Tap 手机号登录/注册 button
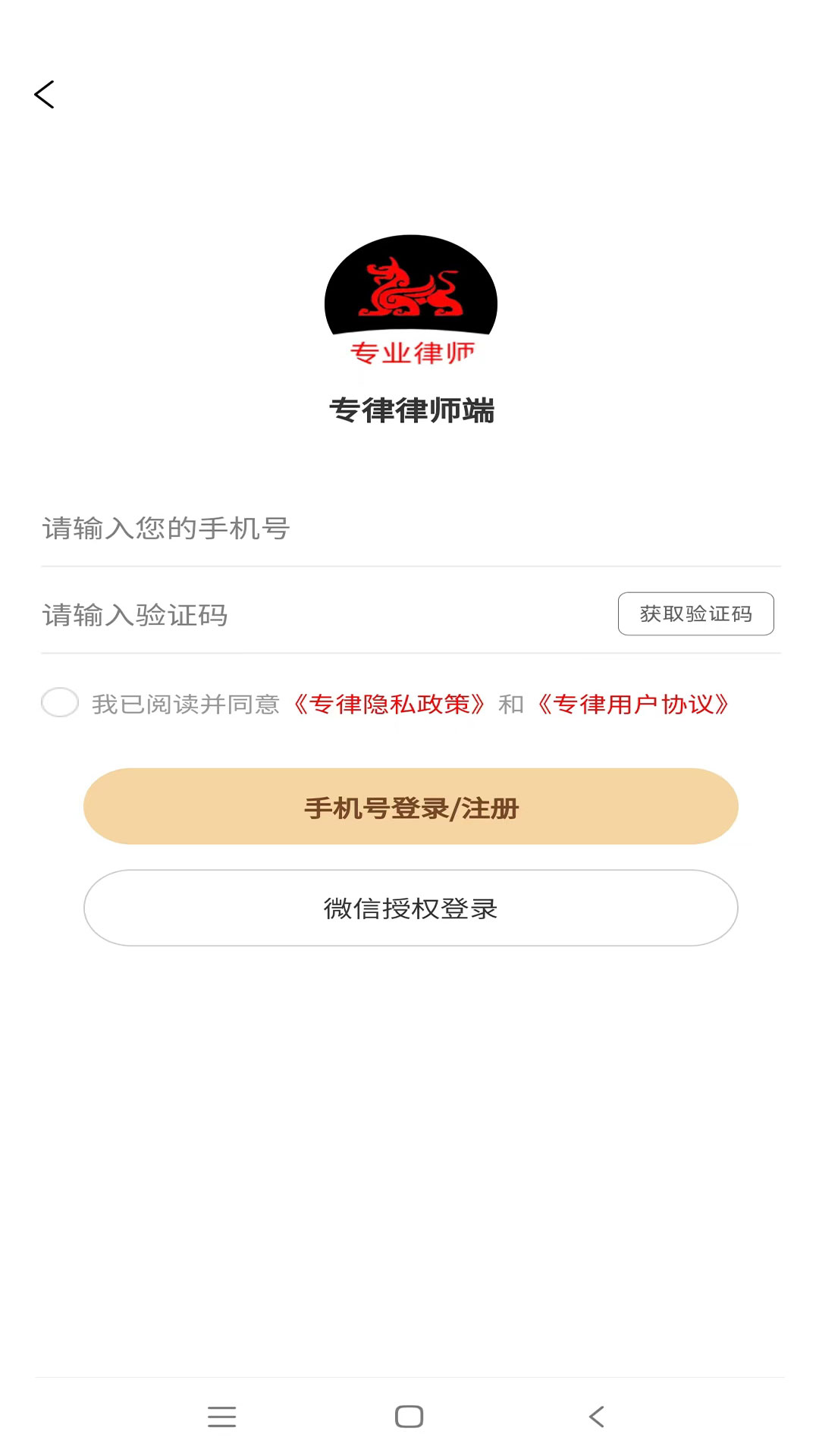Screen dimensions: 819x1456 pyautogui.click(x=410, y=807)
